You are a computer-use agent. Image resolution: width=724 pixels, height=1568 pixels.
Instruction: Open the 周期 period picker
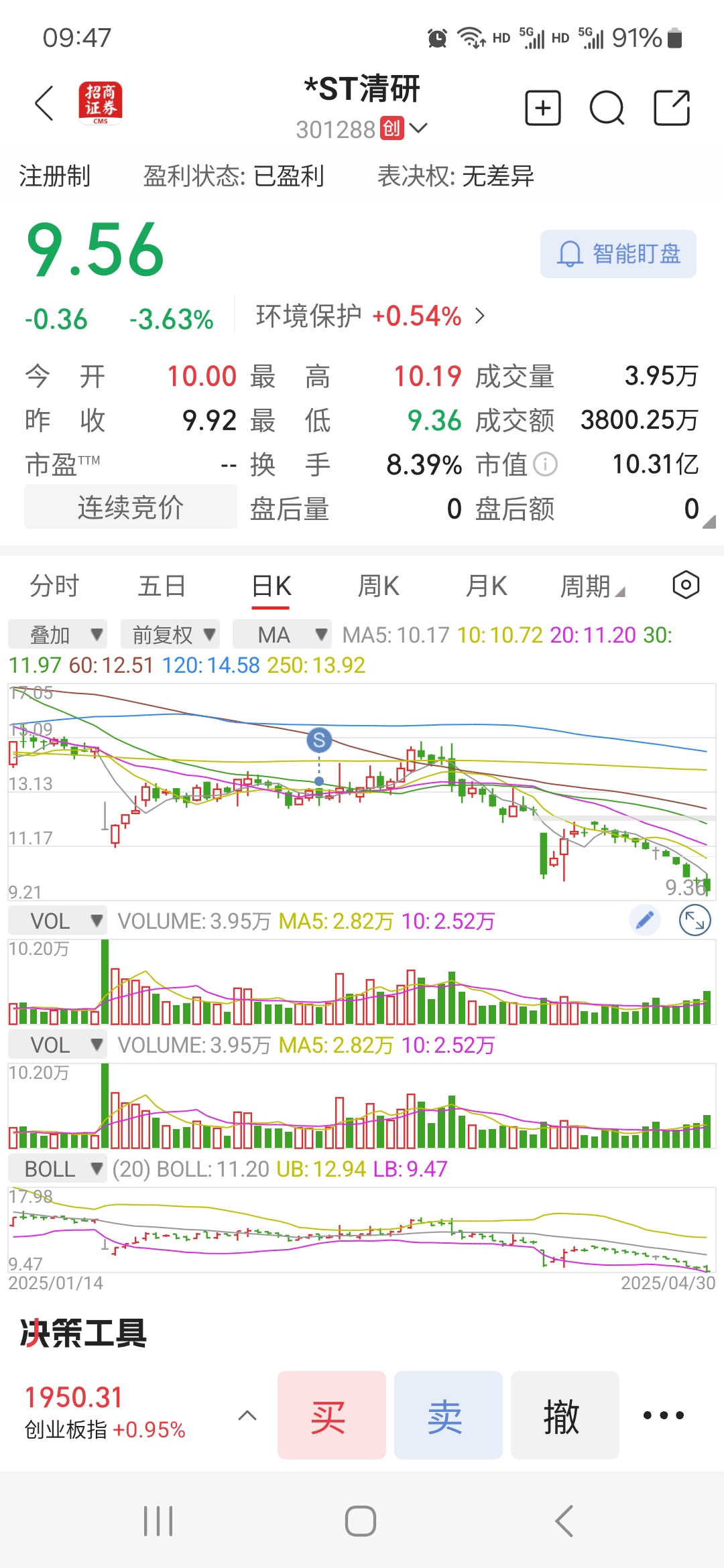592,586
